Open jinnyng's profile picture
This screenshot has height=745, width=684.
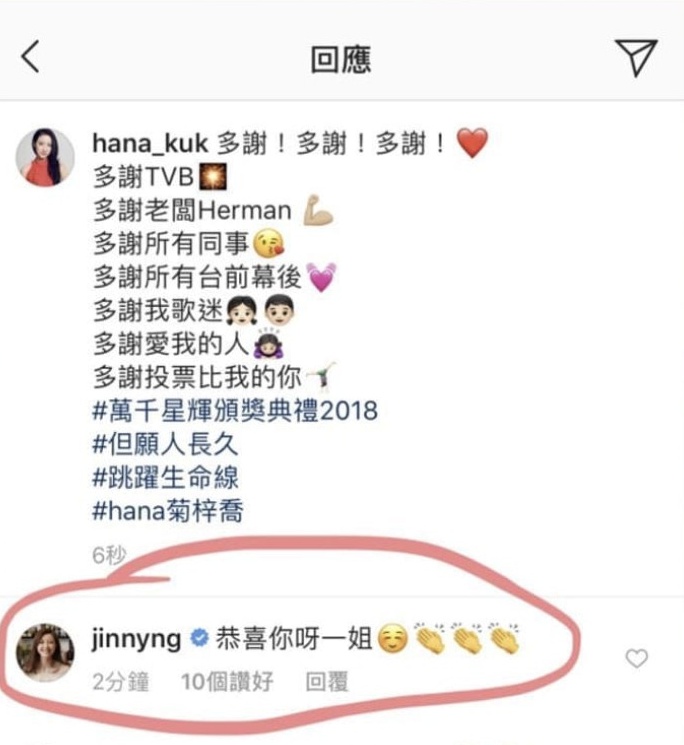tap(45, 653)
